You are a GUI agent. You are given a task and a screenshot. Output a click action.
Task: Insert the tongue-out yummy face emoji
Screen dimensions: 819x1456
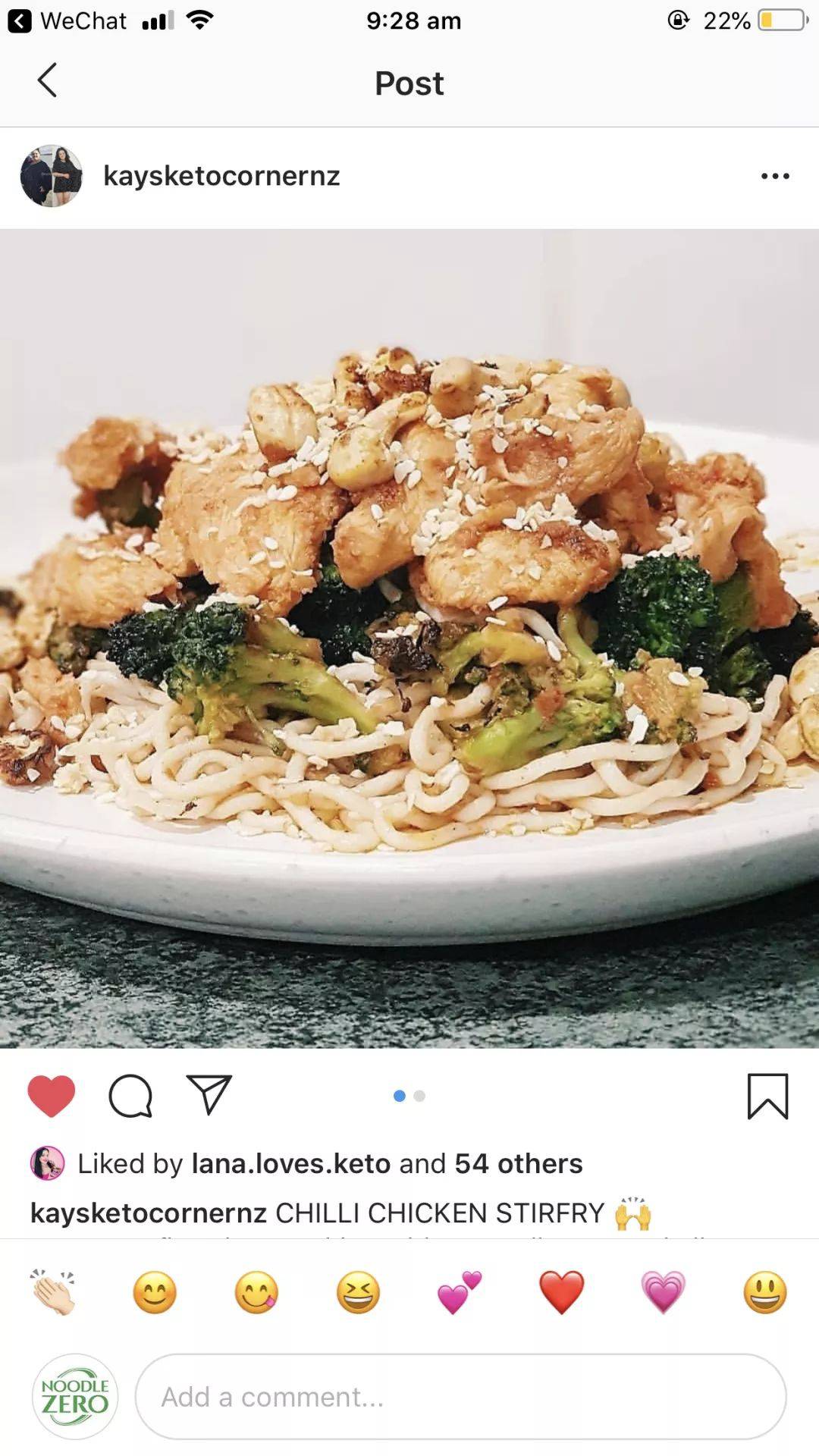pos(256,1292)
